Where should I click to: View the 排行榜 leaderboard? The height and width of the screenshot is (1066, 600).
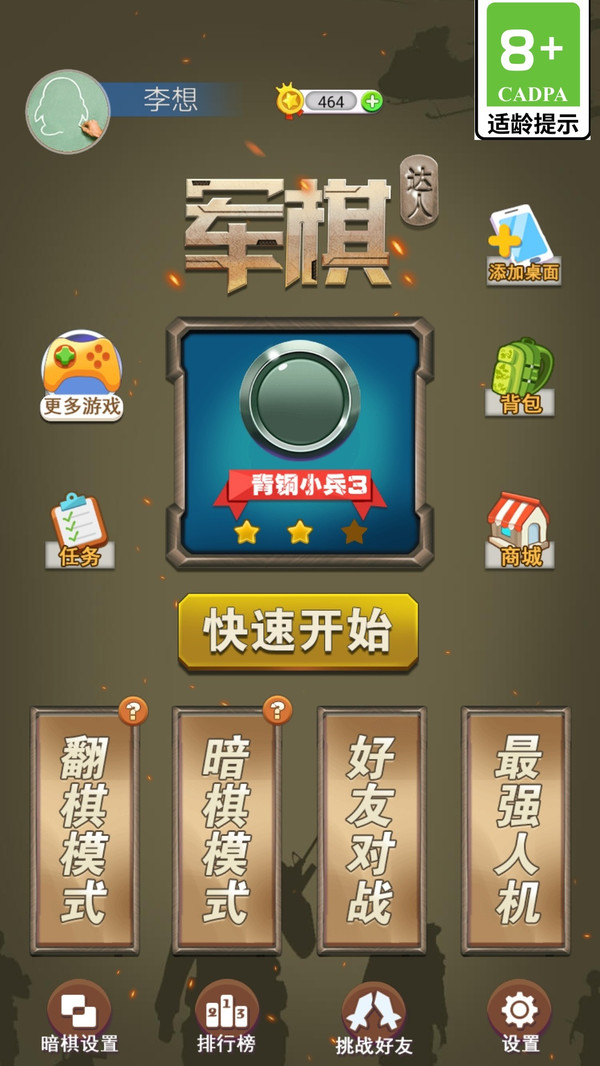[x=226, y=1017]
